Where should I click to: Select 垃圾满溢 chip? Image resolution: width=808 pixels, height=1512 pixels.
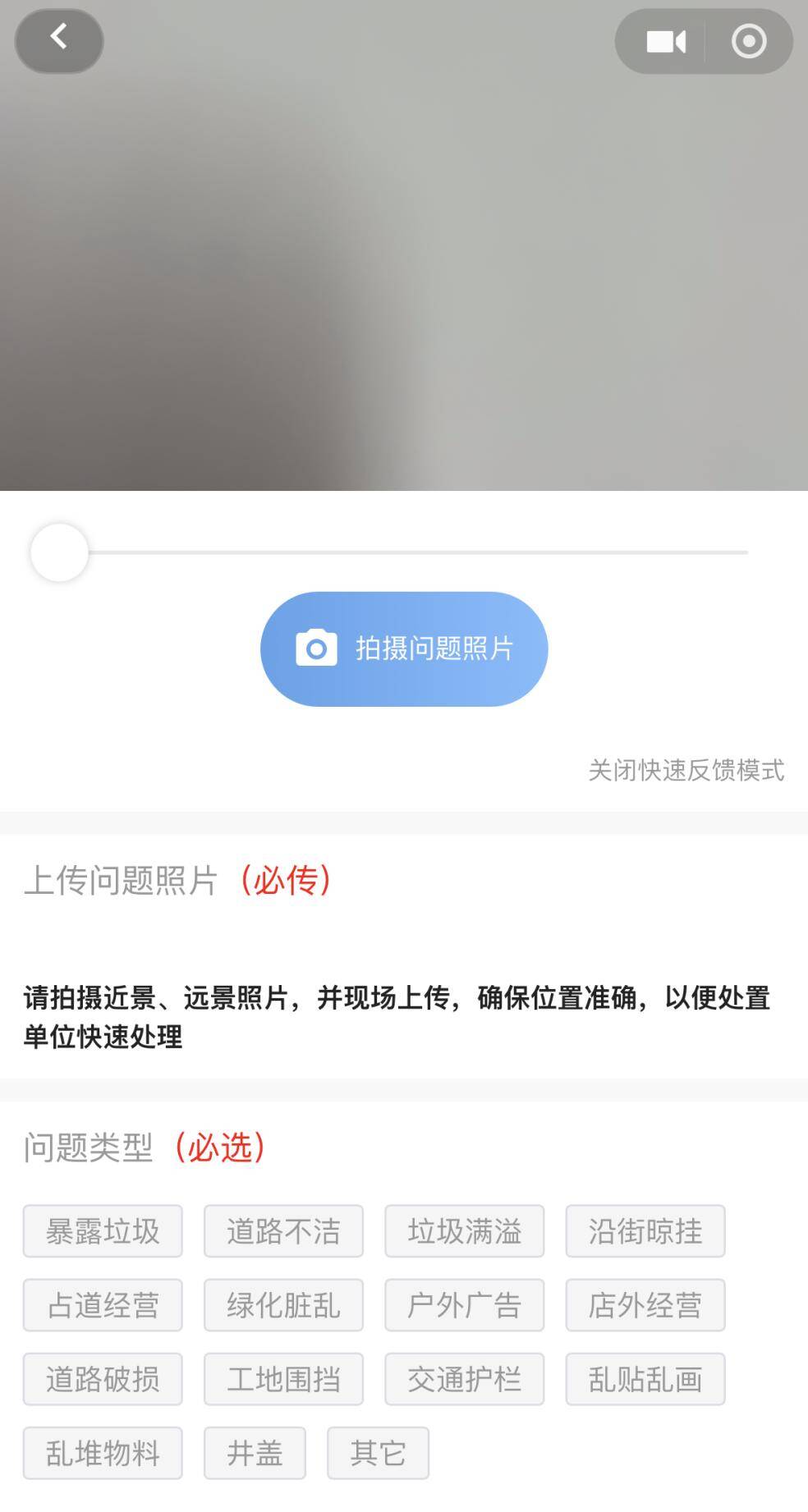click(464, 1230)
